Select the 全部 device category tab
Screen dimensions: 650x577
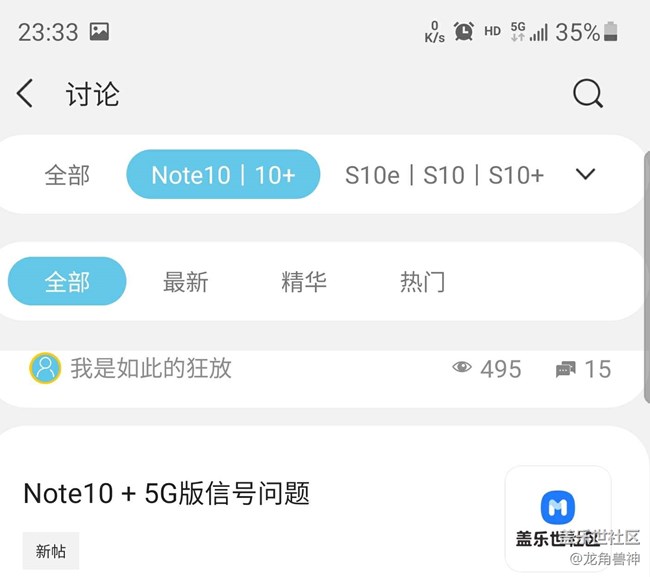[x=67, y=175]
